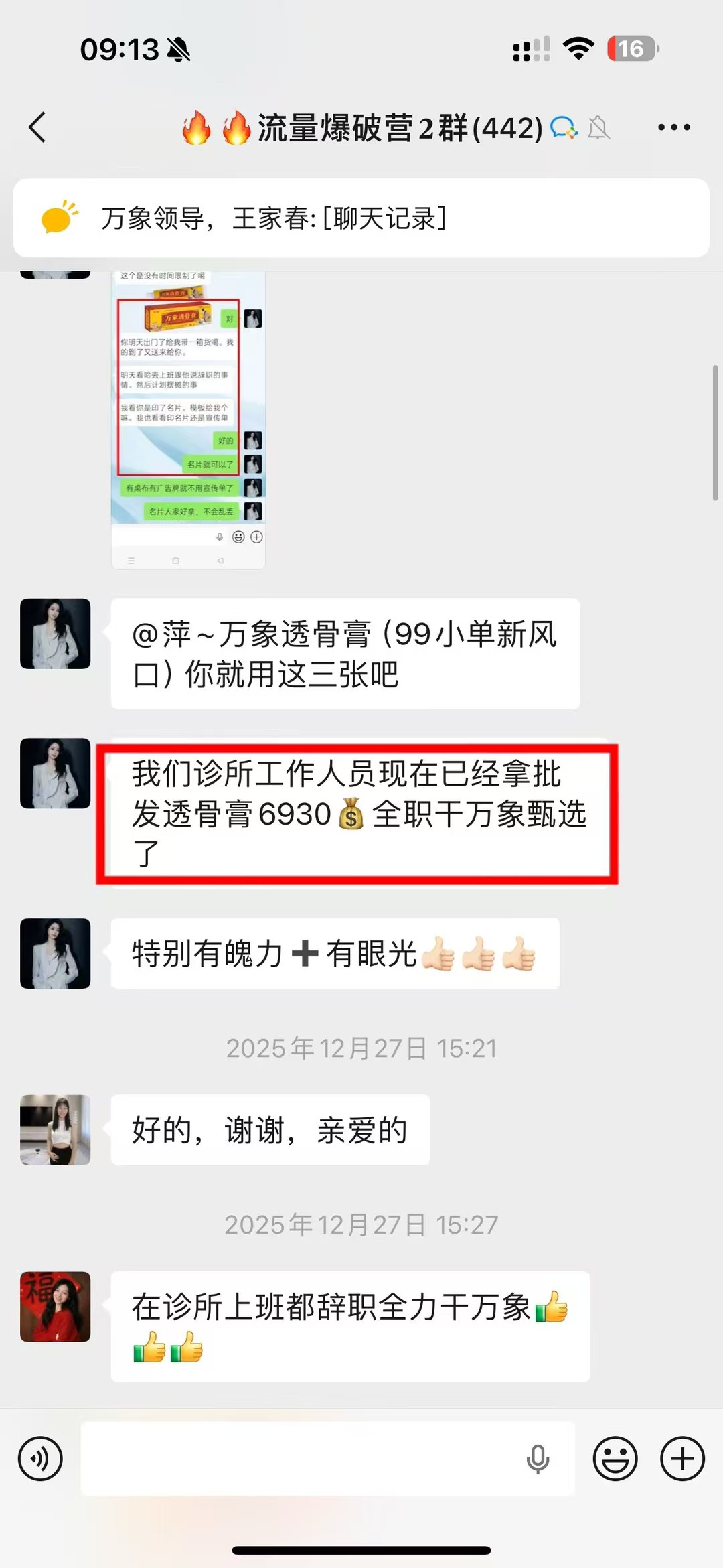Tap the microphone icon in the input field
The image size is (723, 1568).
click(x=538, y=1459)
